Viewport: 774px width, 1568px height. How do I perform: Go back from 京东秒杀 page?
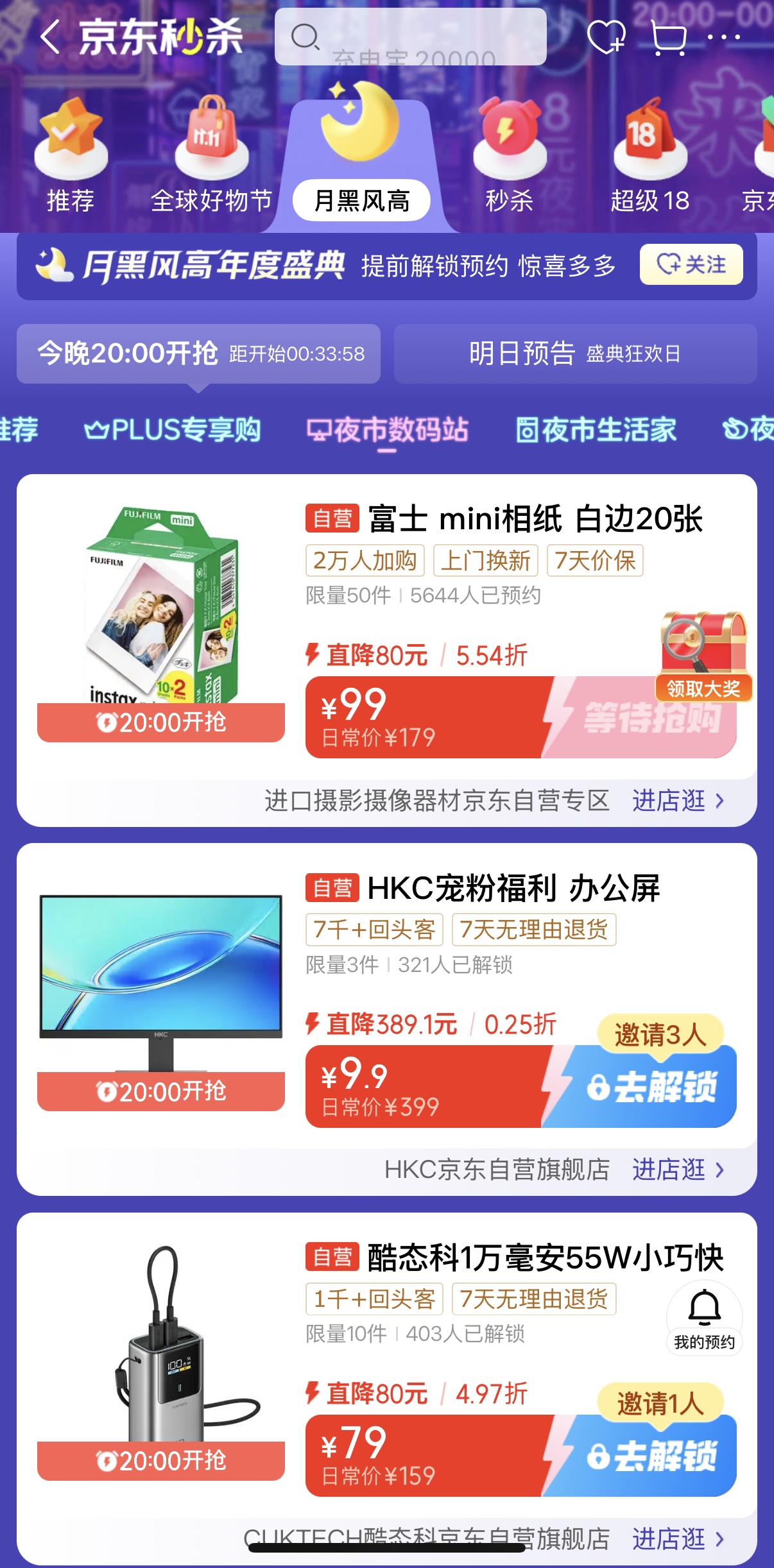[x=50, y=37]
